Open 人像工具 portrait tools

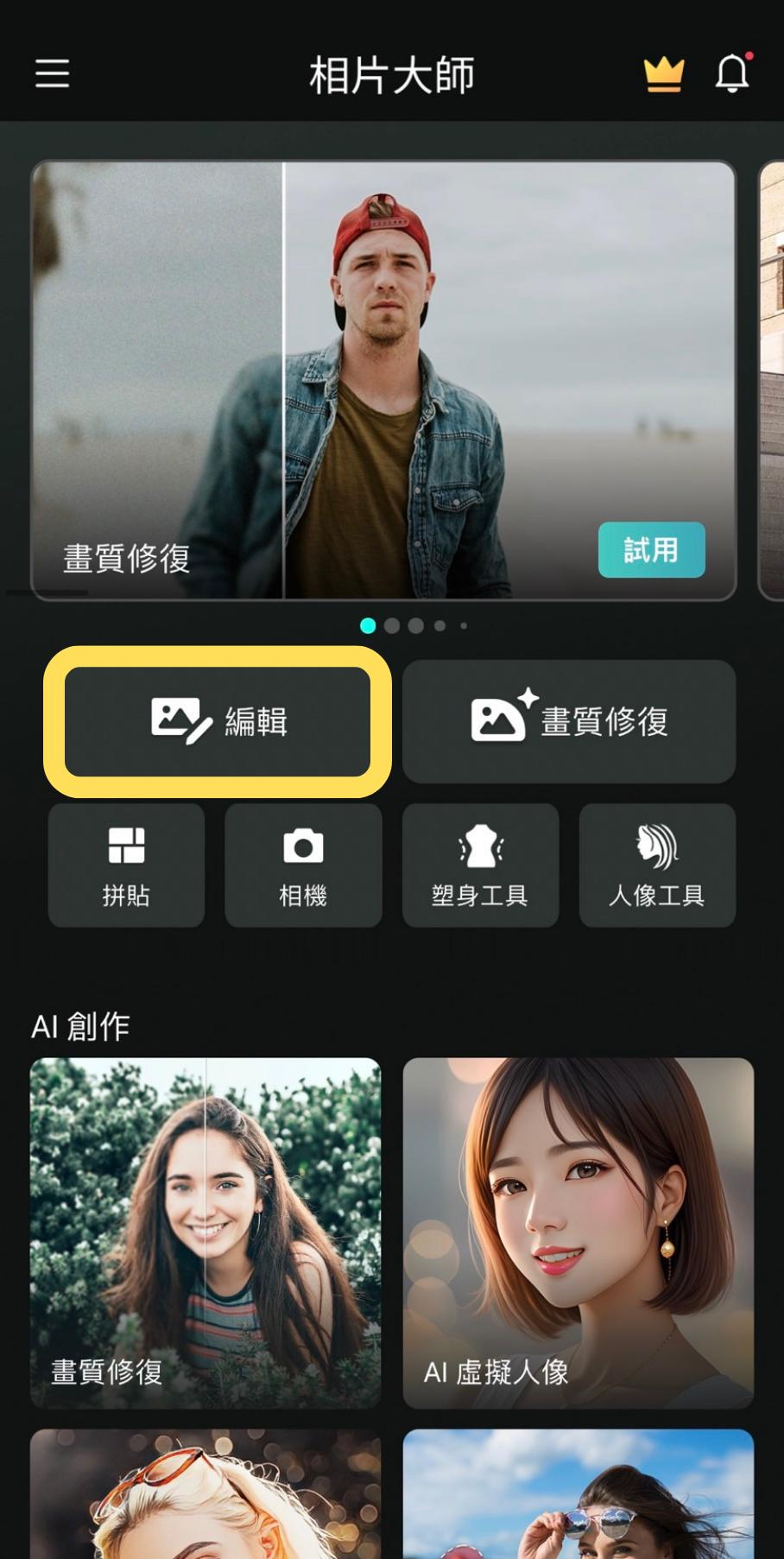[x=657, y=865]
